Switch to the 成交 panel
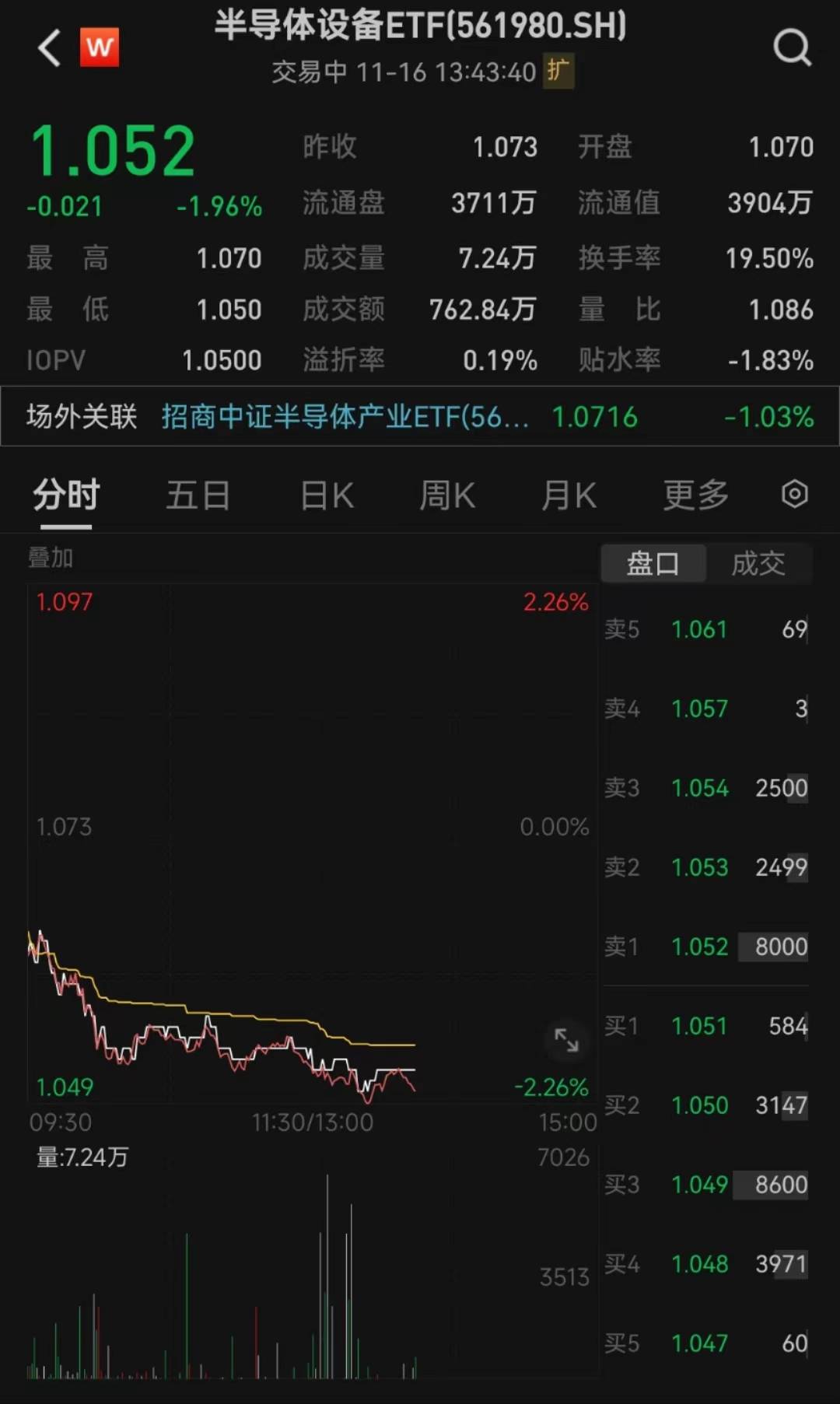The image size is (840, 1404). tap(758, 563)
